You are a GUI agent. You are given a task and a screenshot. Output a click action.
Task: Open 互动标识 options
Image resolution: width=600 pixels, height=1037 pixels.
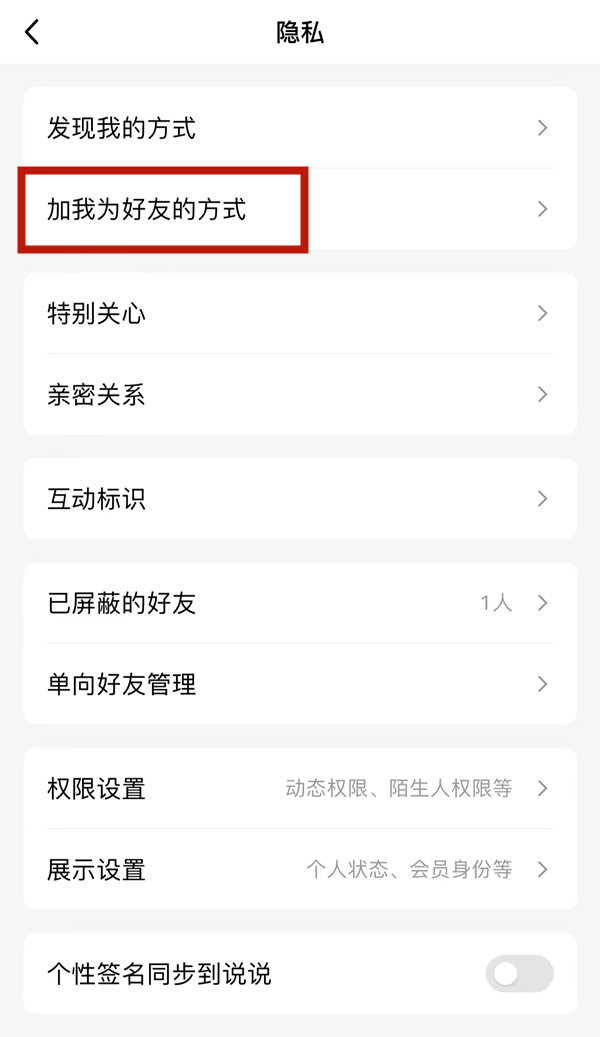(x=299, y=499)
